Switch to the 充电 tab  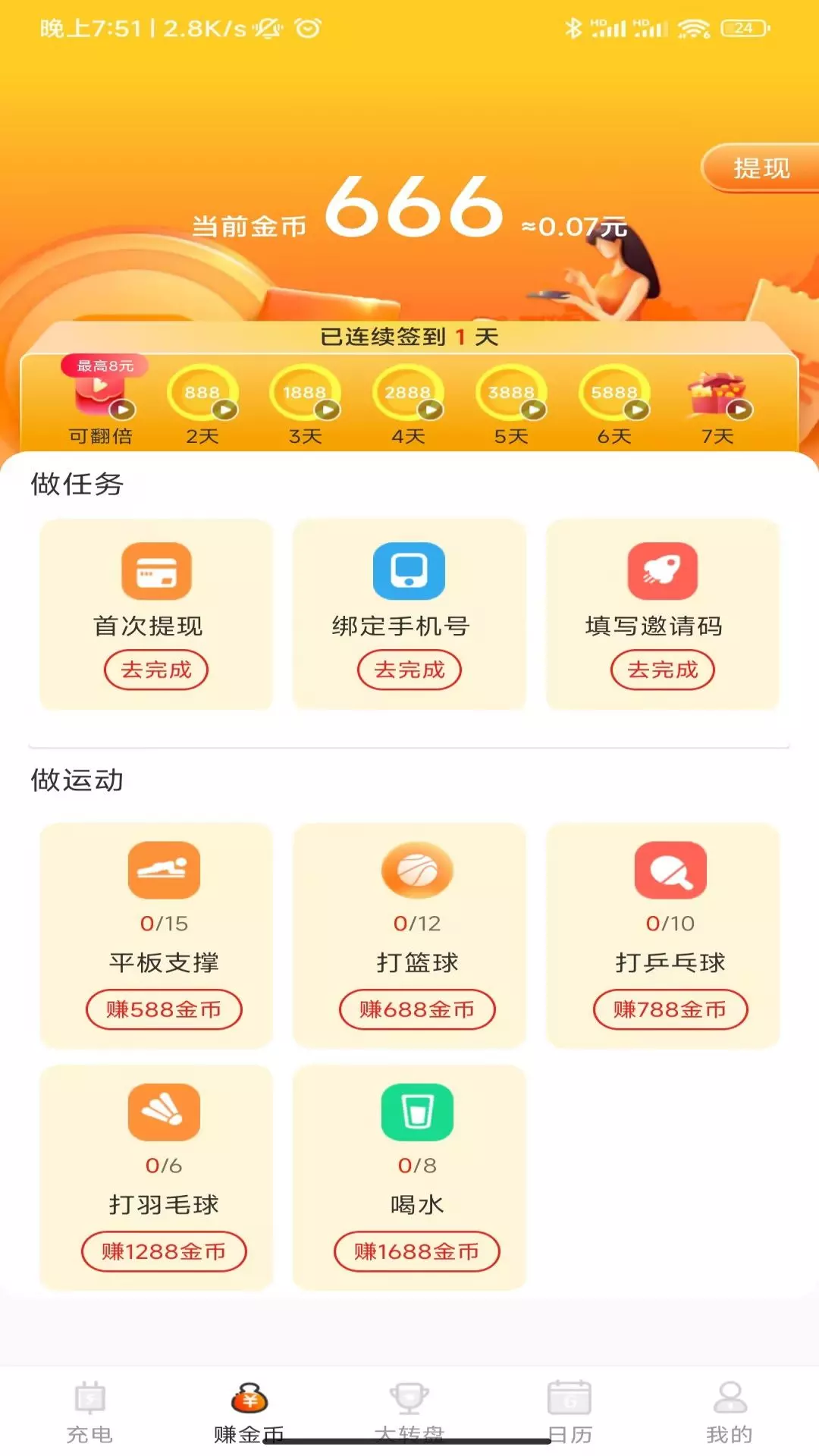coord(89,1412)
